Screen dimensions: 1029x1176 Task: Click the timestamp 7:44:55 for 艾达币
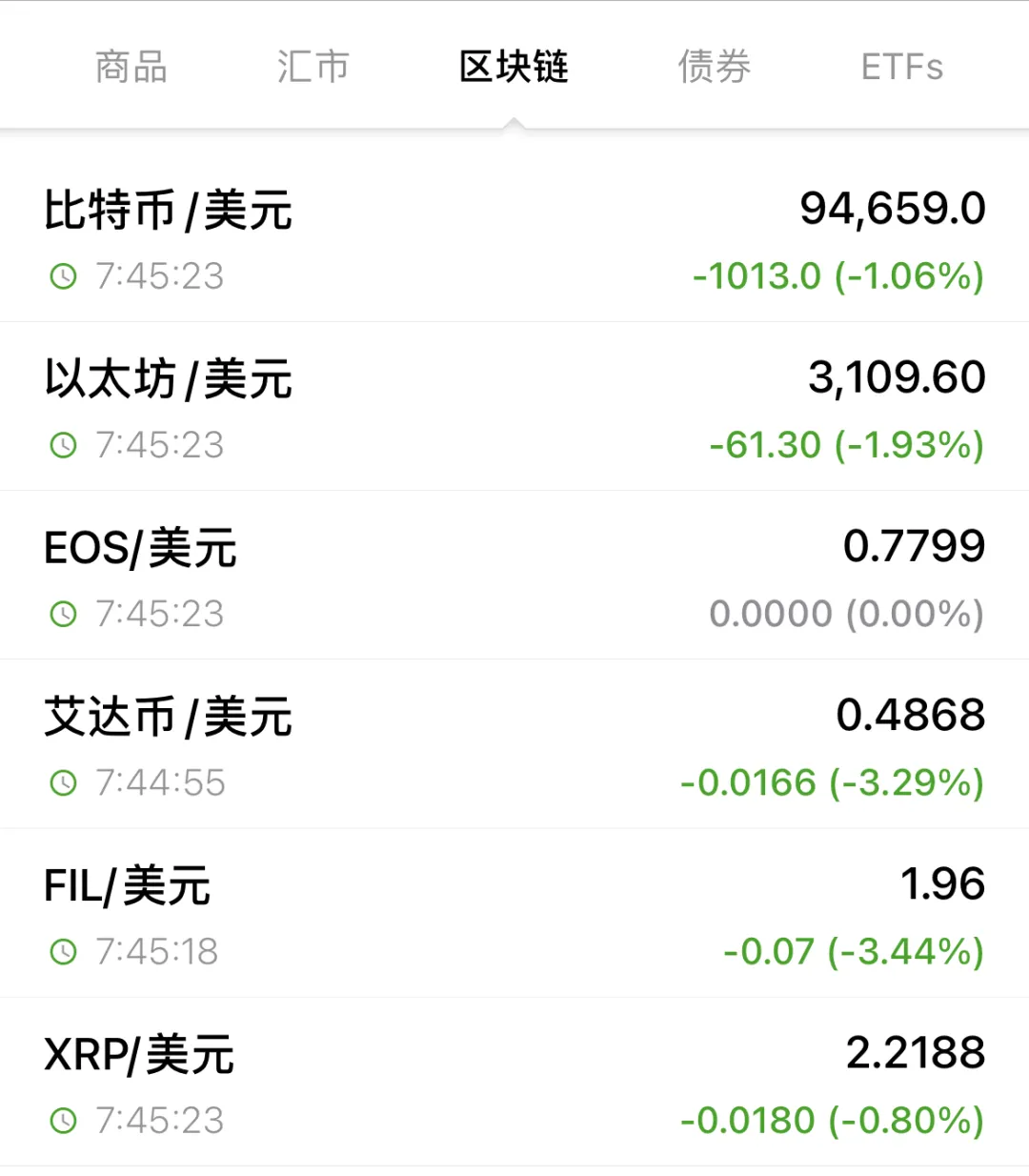(160, 782)
